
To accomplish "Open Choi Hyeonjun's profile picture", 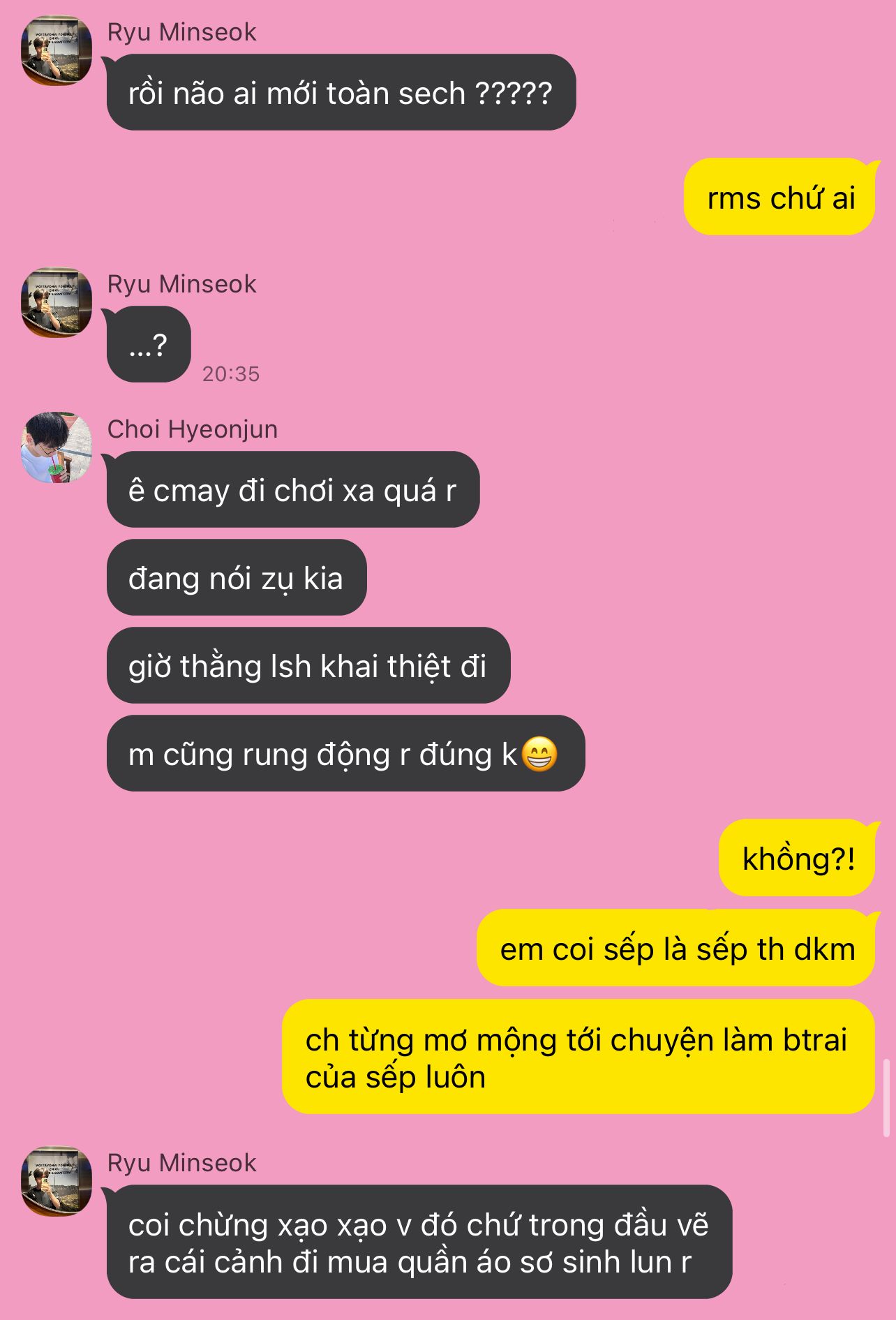I will [x=57, y=447].
